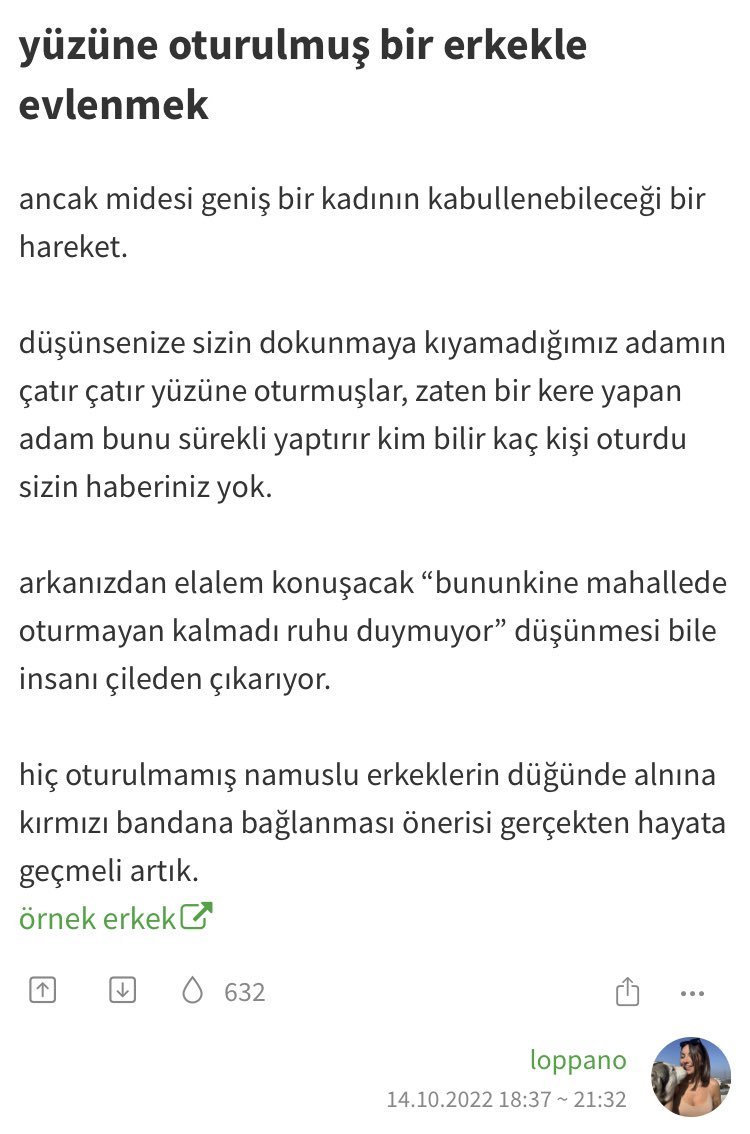
Task: Favorite the entry with the droplet icon
Action: coord(192,990)
